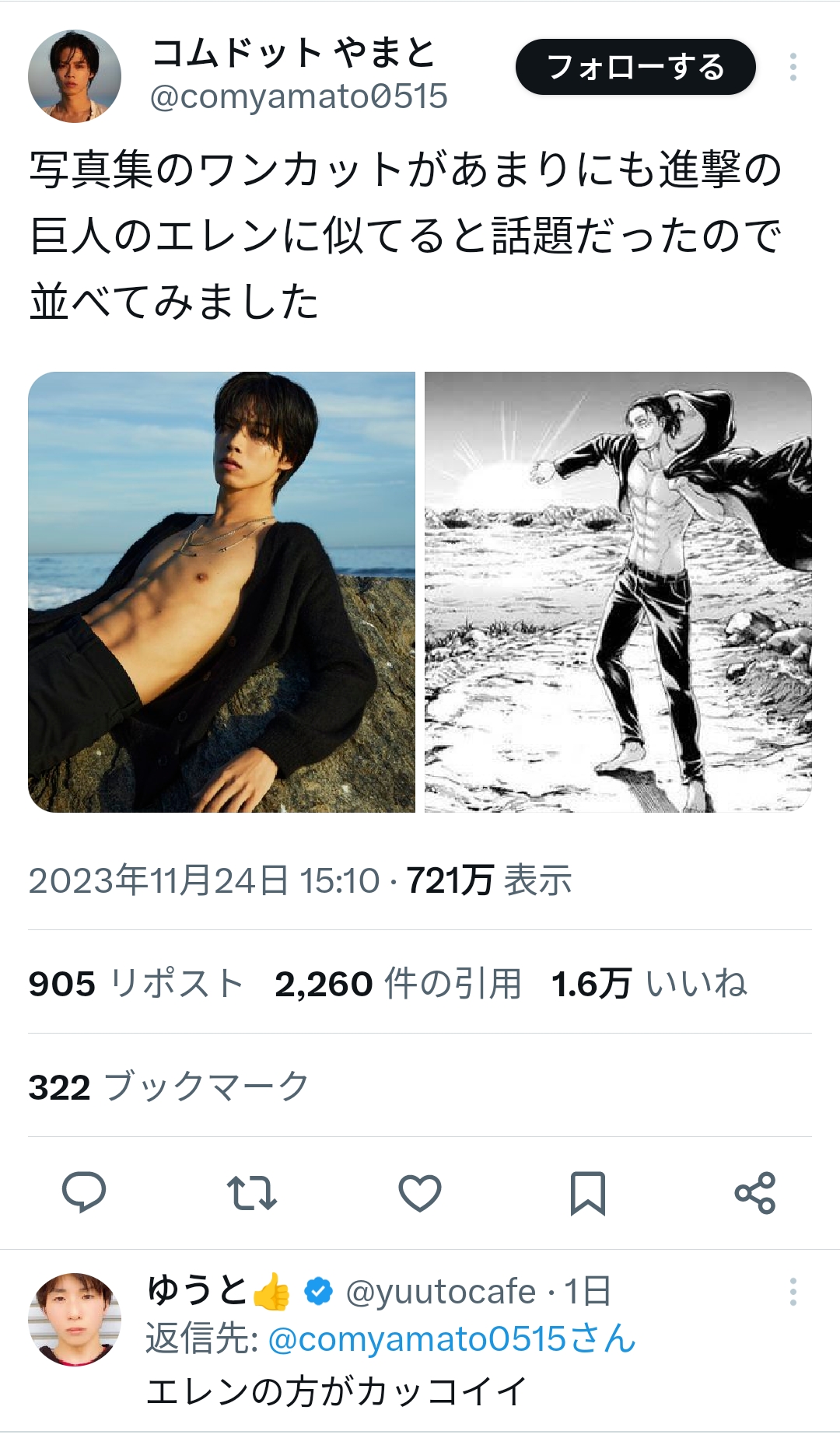The height and width of the screenshot is (1438, 840).
Task: Open コムドット やまと's profile picture
Action: point(75,76)
